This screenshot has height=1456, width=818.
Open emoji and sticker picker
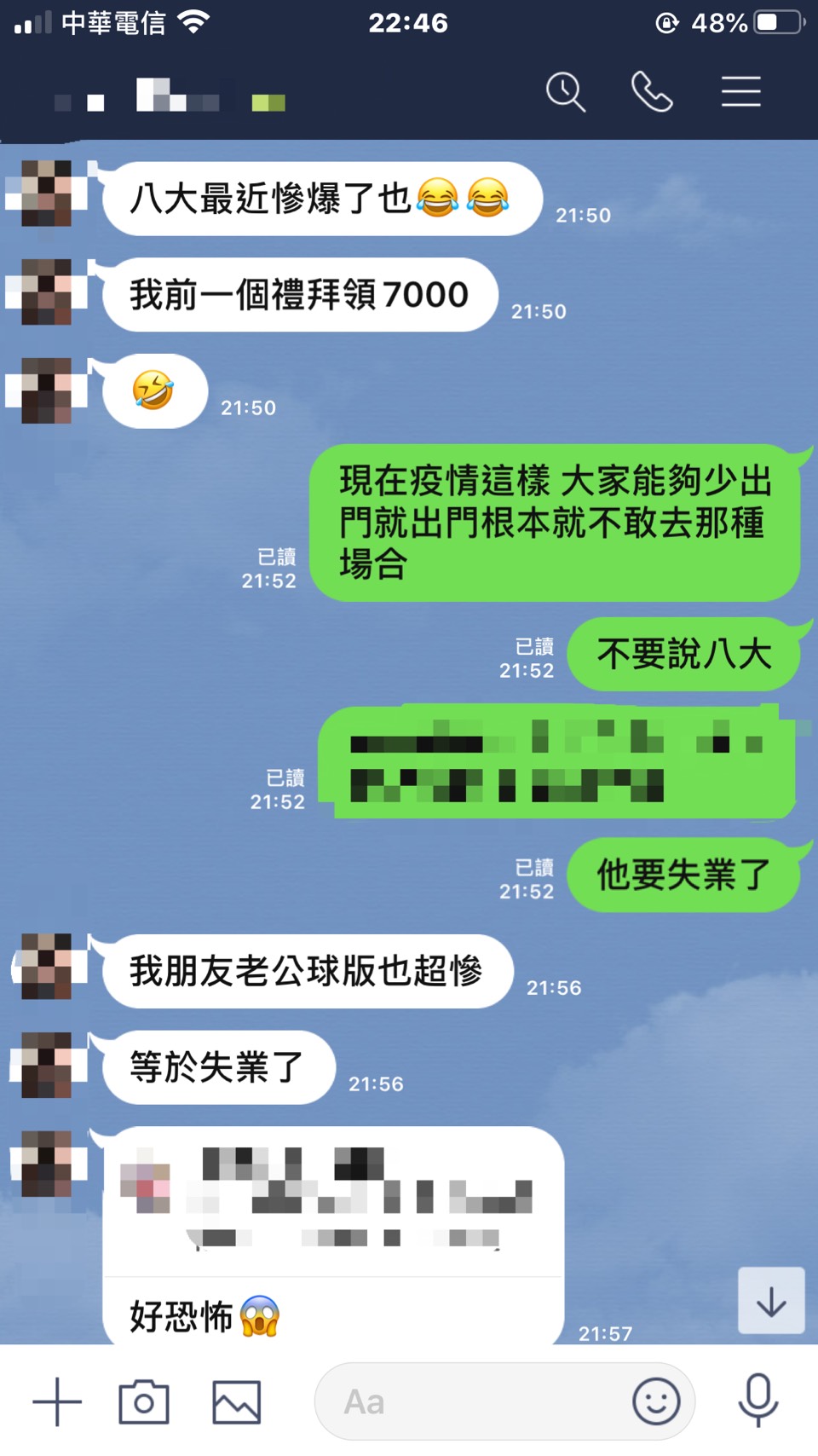click(656, 1401)
